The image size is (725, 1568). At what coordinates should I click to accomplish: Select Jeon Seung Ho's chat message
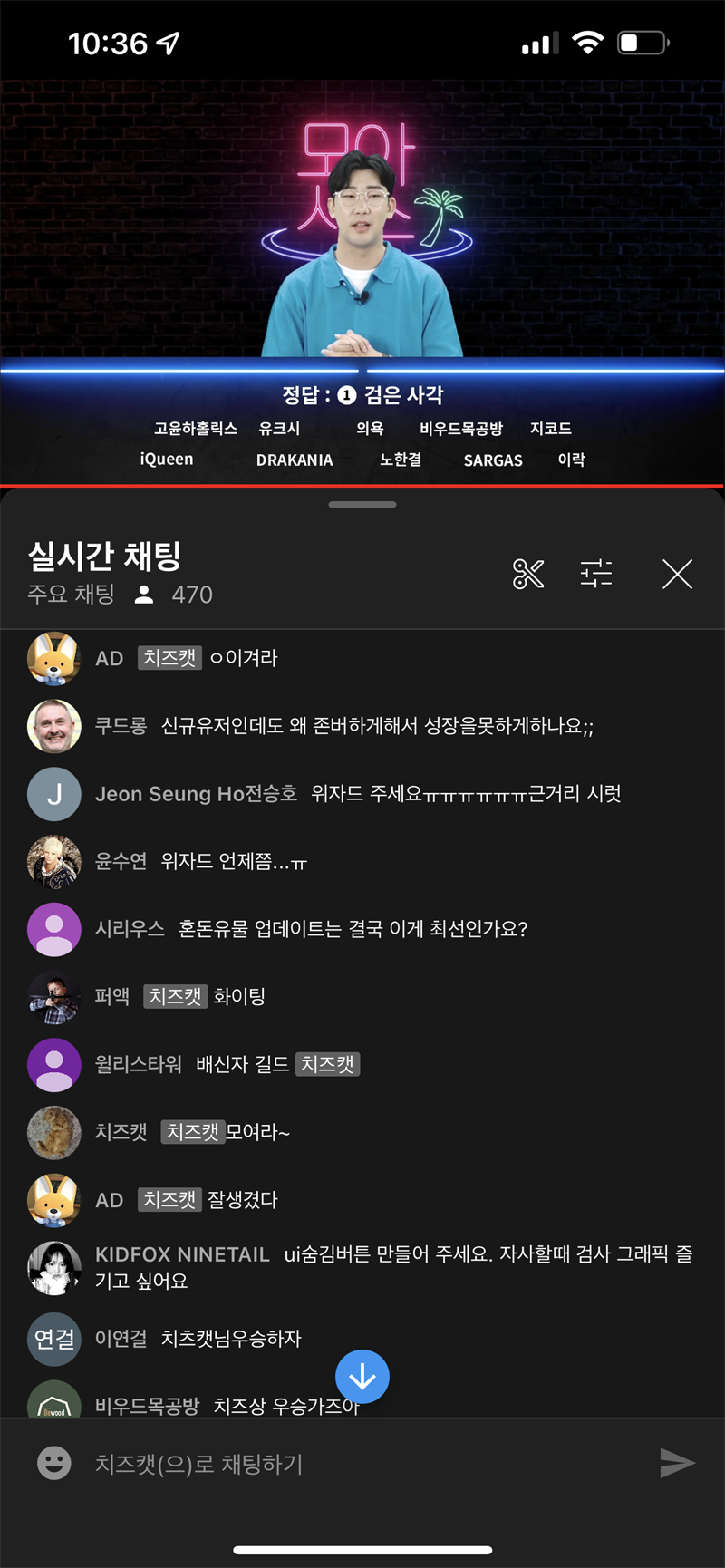[362, 794]
